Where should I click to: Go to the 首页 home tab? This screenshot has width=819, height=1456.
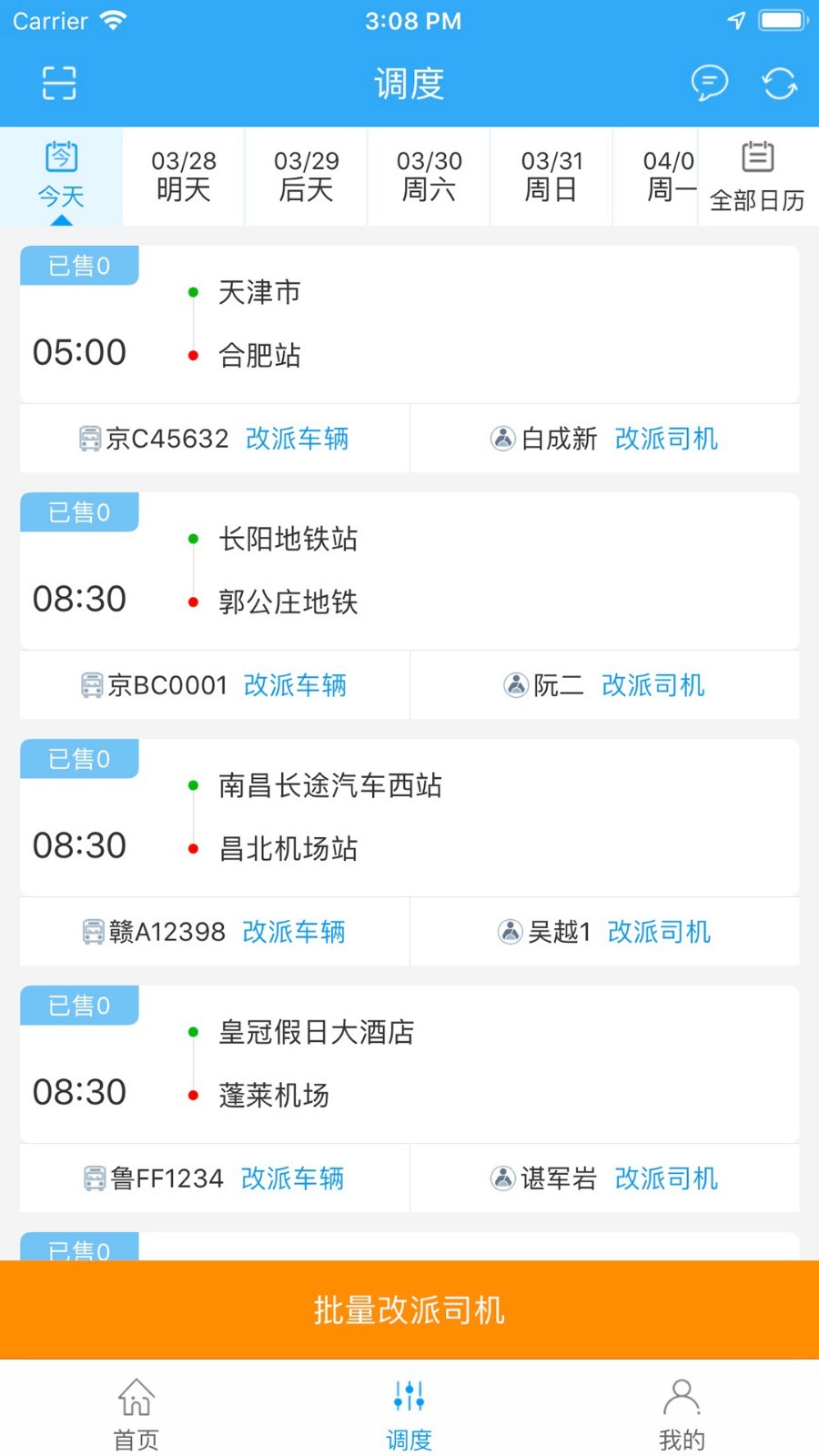136,1414
